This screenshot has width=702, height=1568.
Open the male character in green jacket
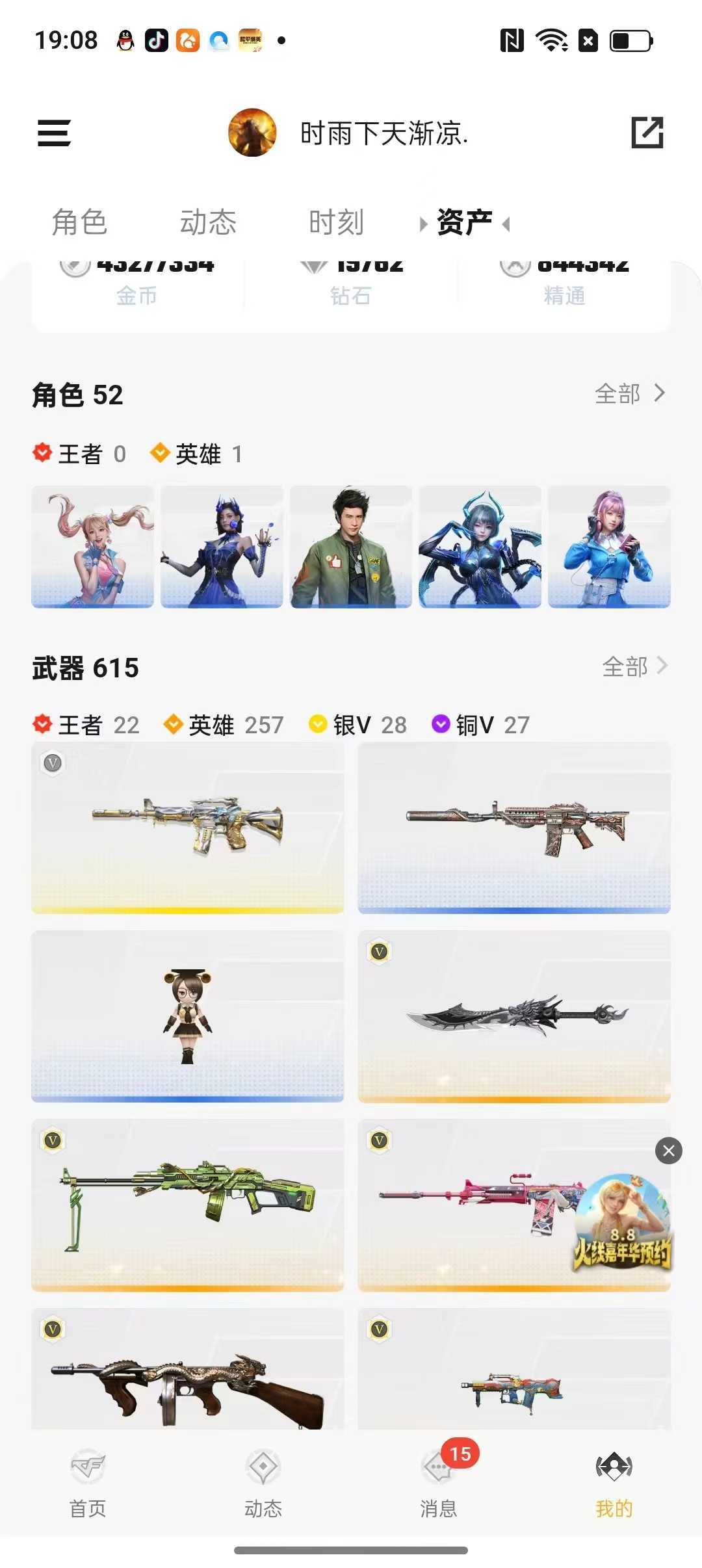[x=351, y=547]
